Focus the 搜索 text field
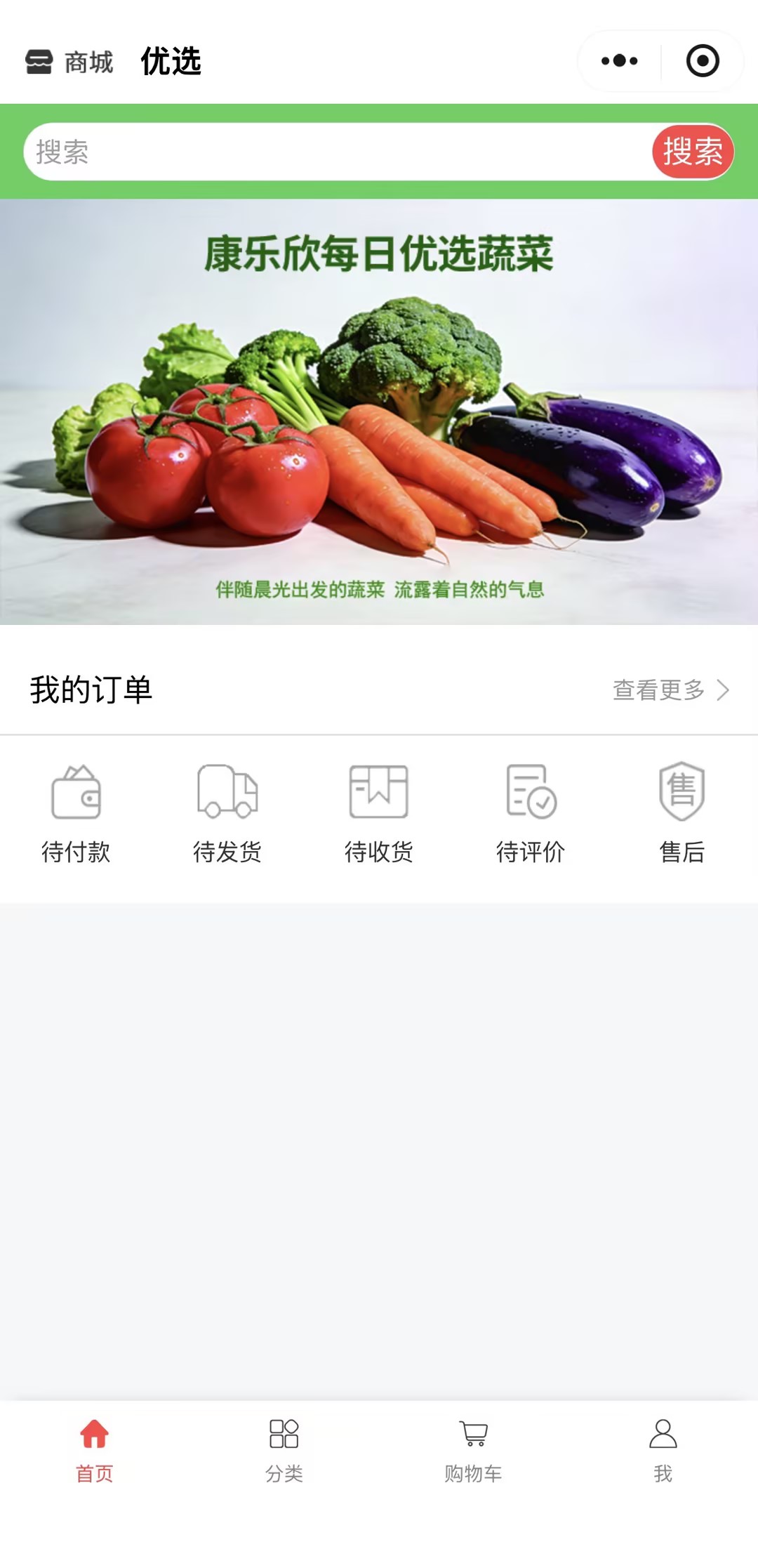Image resolution: width=758 pixels, height=1568 pixels. click(x=337, y=152)
